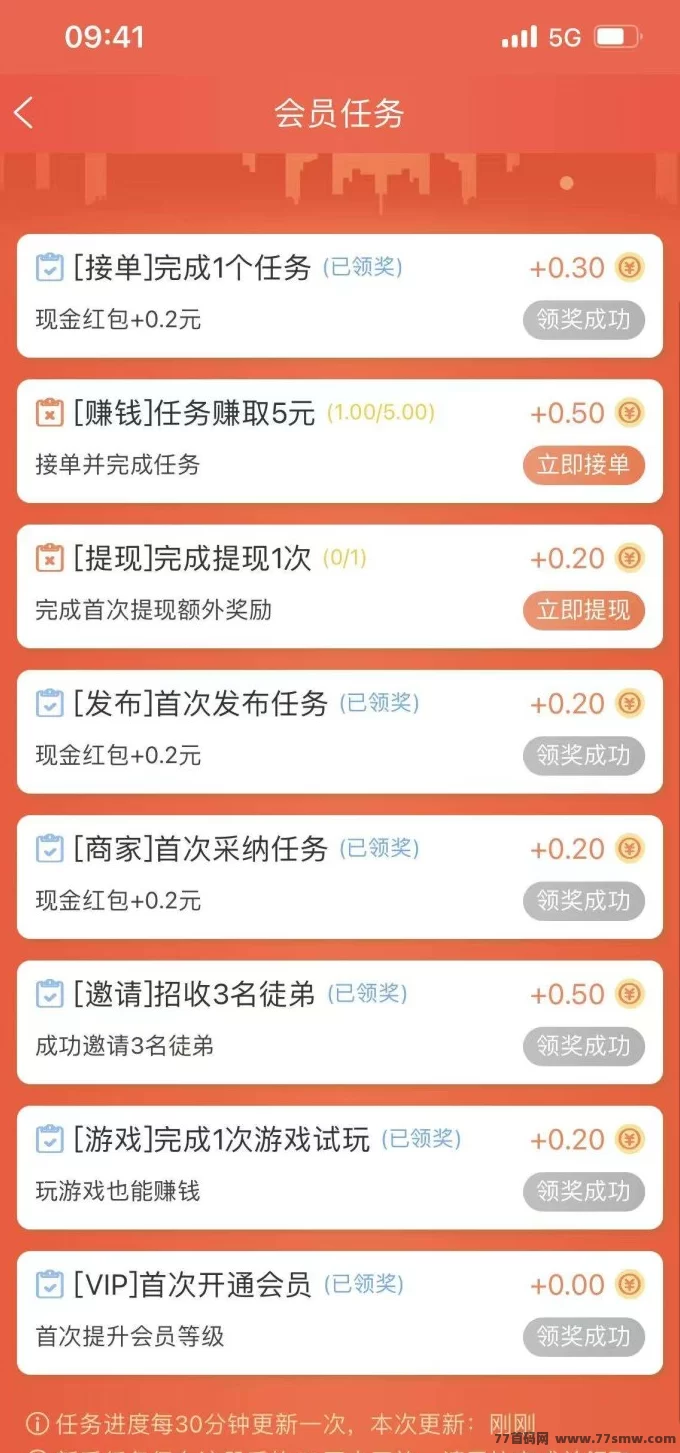This screenshot has height=1453, width=680.
Task: Tap 领奖成功 on the 商家 task
Action: [583, 901]
